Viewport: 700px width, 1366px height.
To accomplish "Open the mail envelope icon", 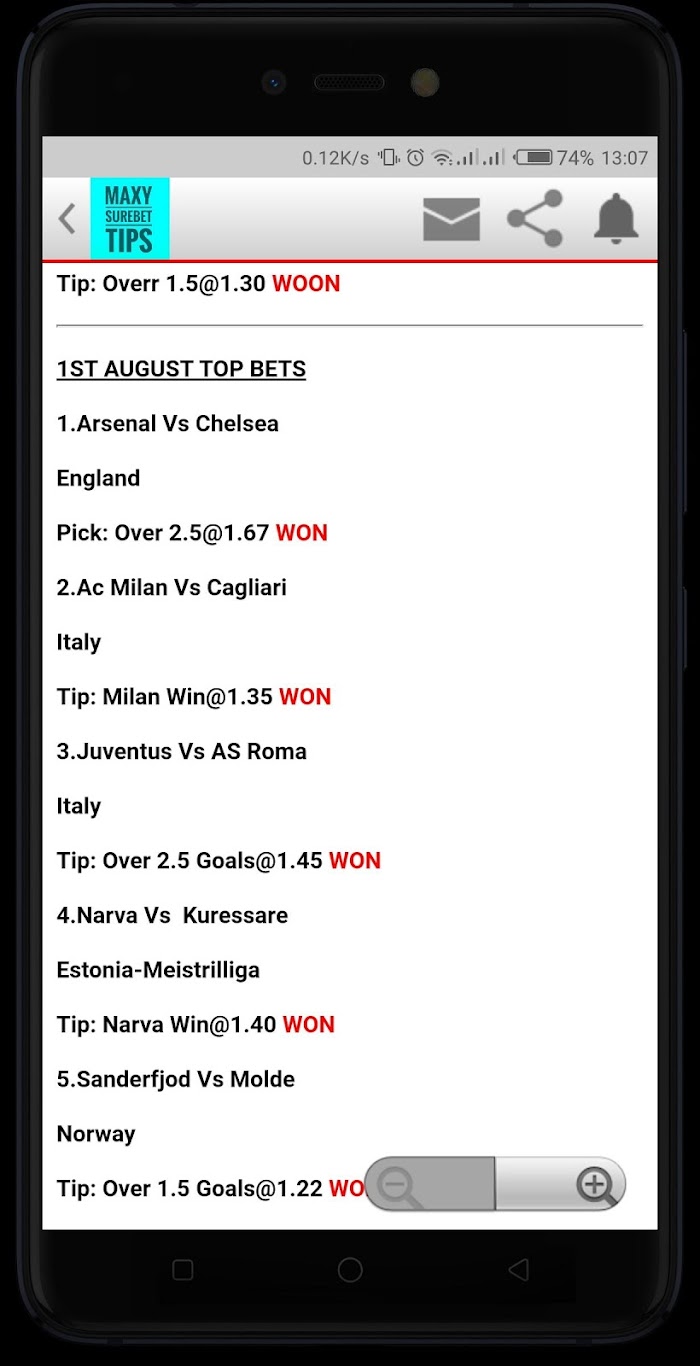I will (x=451, y=219).
